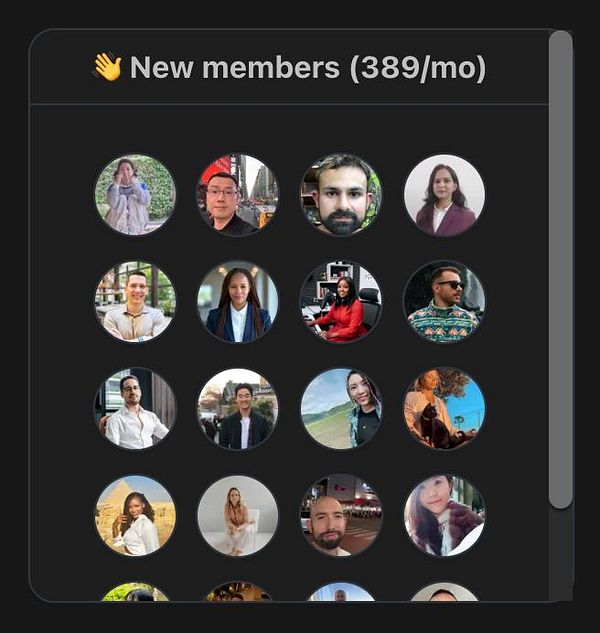View the member in the fur coat
600x633 pixels.
pyautogui.click(x=444, y=515)
